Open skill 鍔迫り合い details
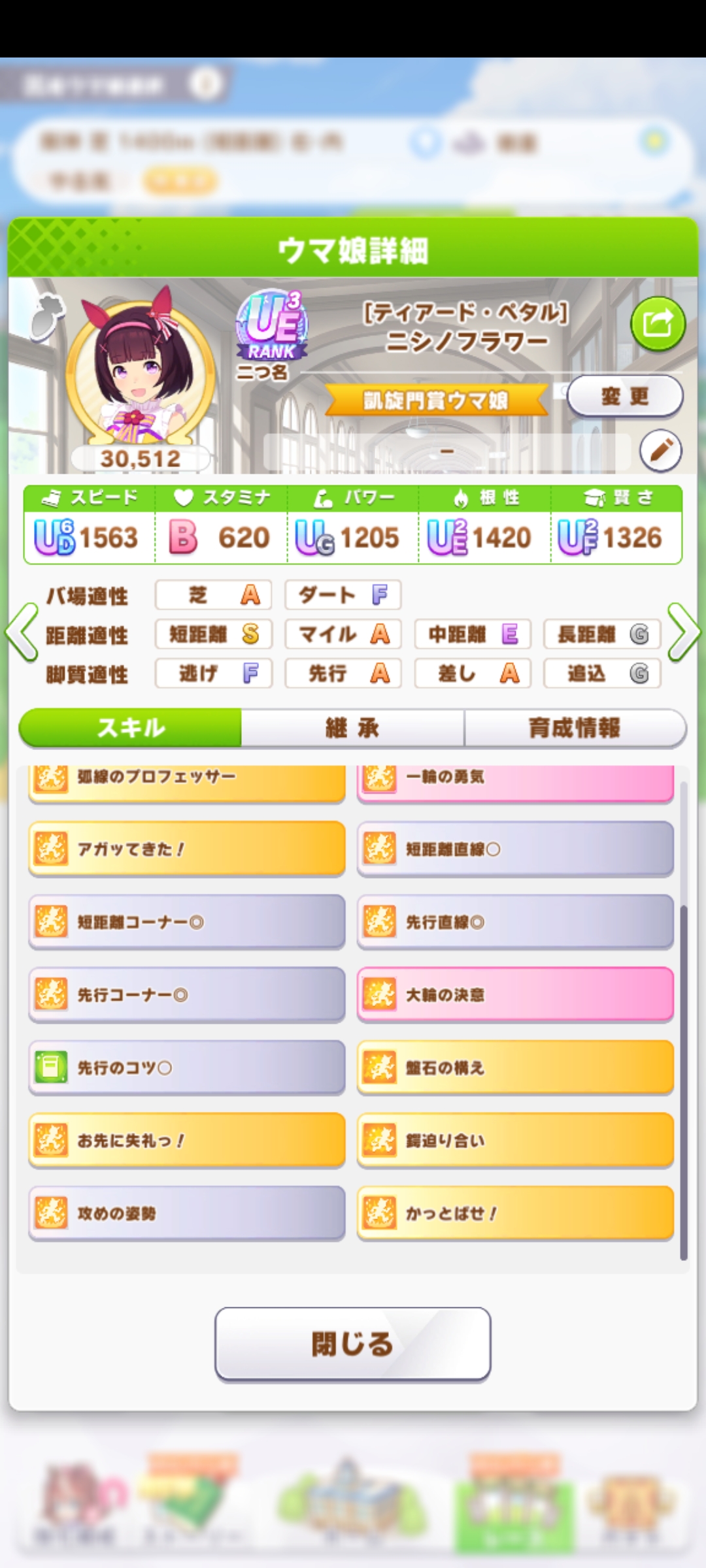Screen dimensions: 706x1568 pyautogui.click(x=515, y=1141)
